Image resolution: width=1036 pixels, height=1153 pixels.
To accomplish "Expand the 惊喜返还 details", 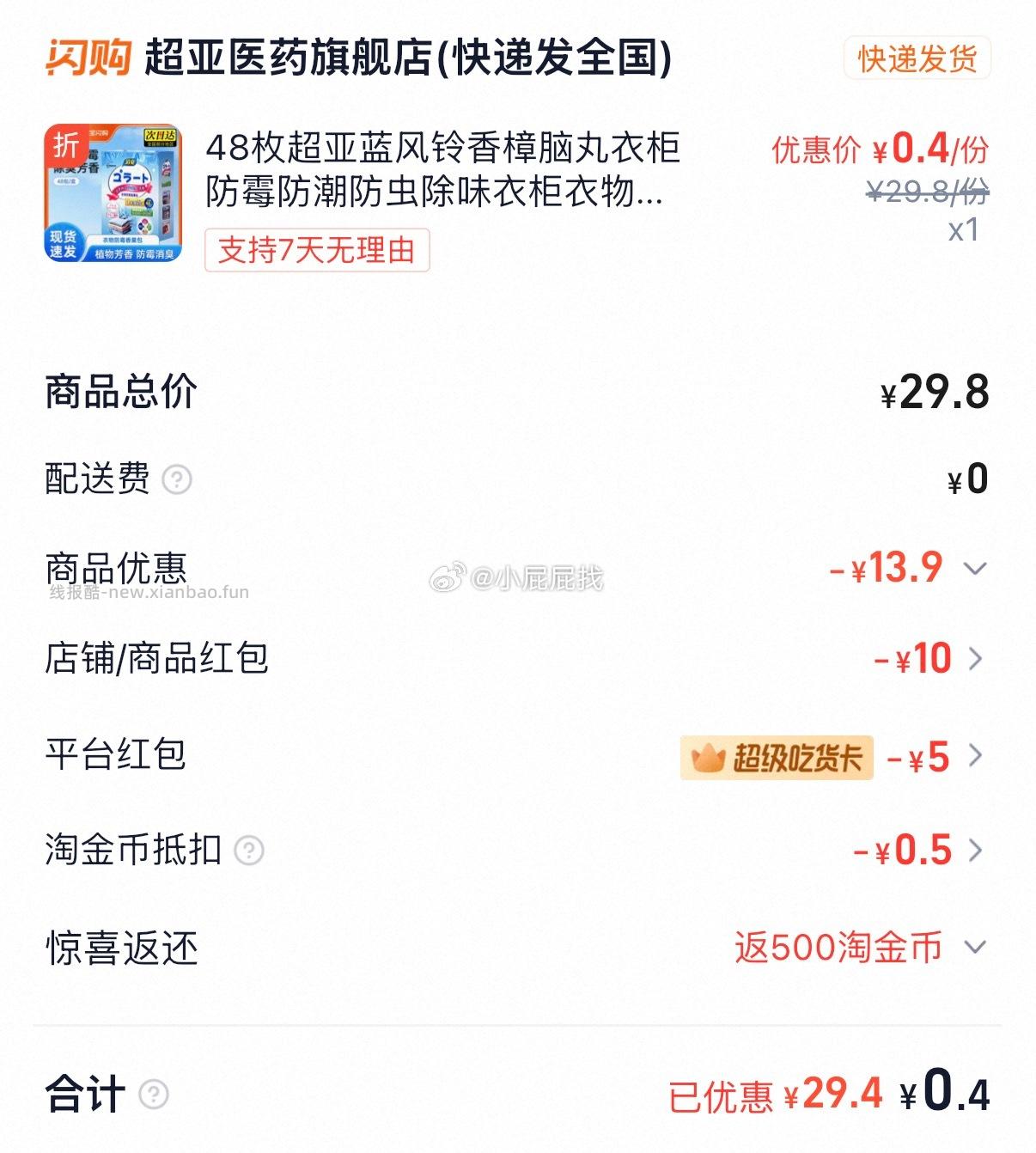I will tap(975, 948).
